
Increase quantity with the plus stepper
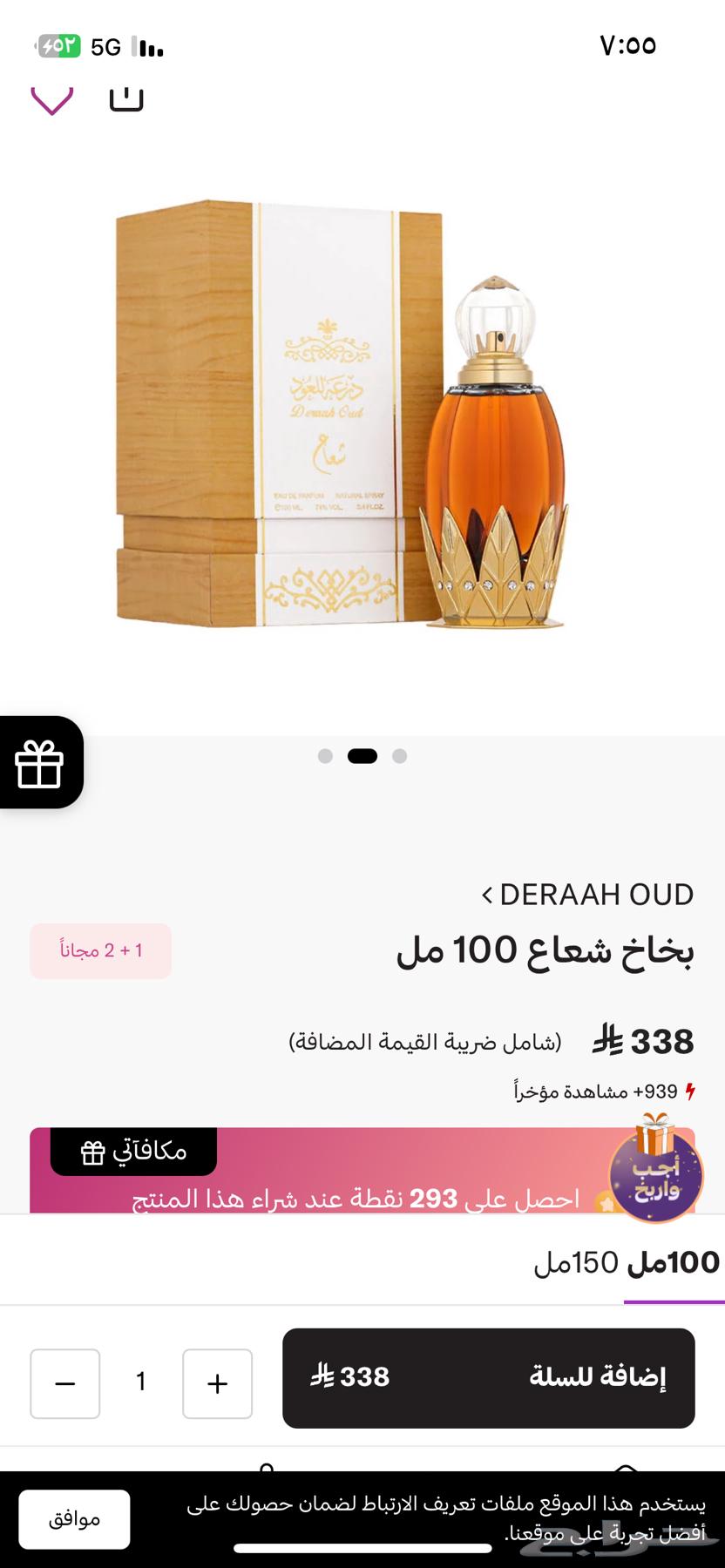point(217,1383)
